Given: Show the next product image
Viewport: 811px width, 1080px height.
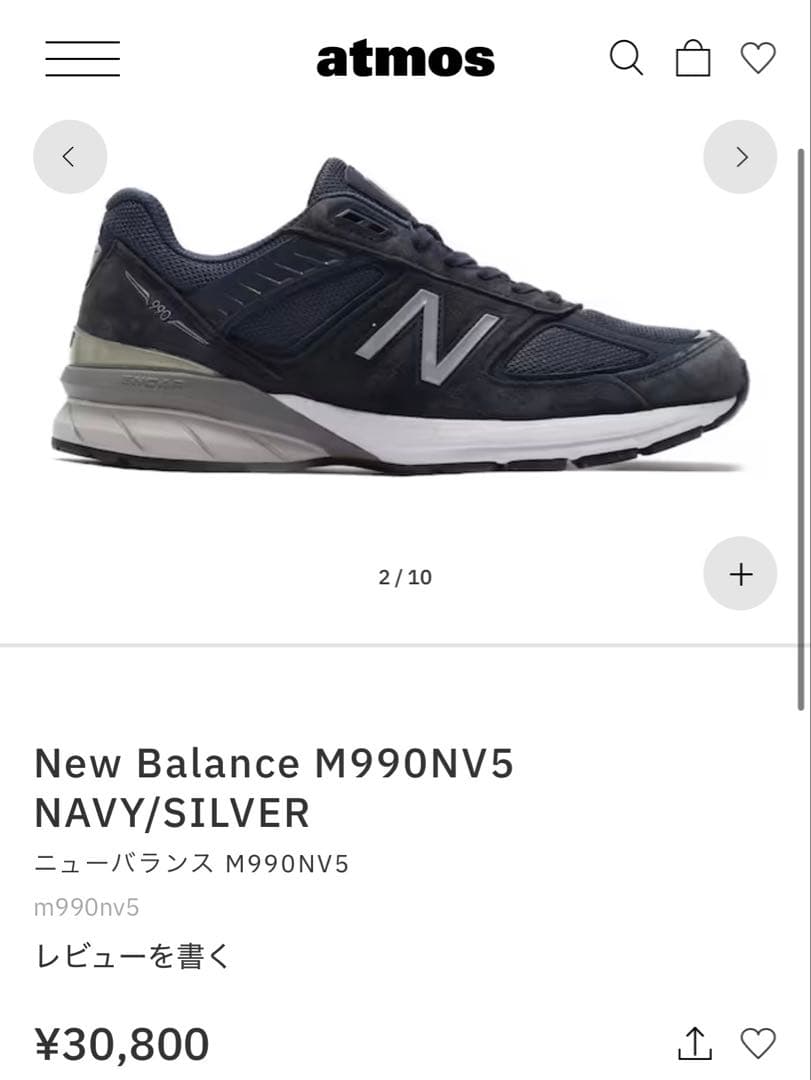Looking at the screenshot, I should 740,156.
